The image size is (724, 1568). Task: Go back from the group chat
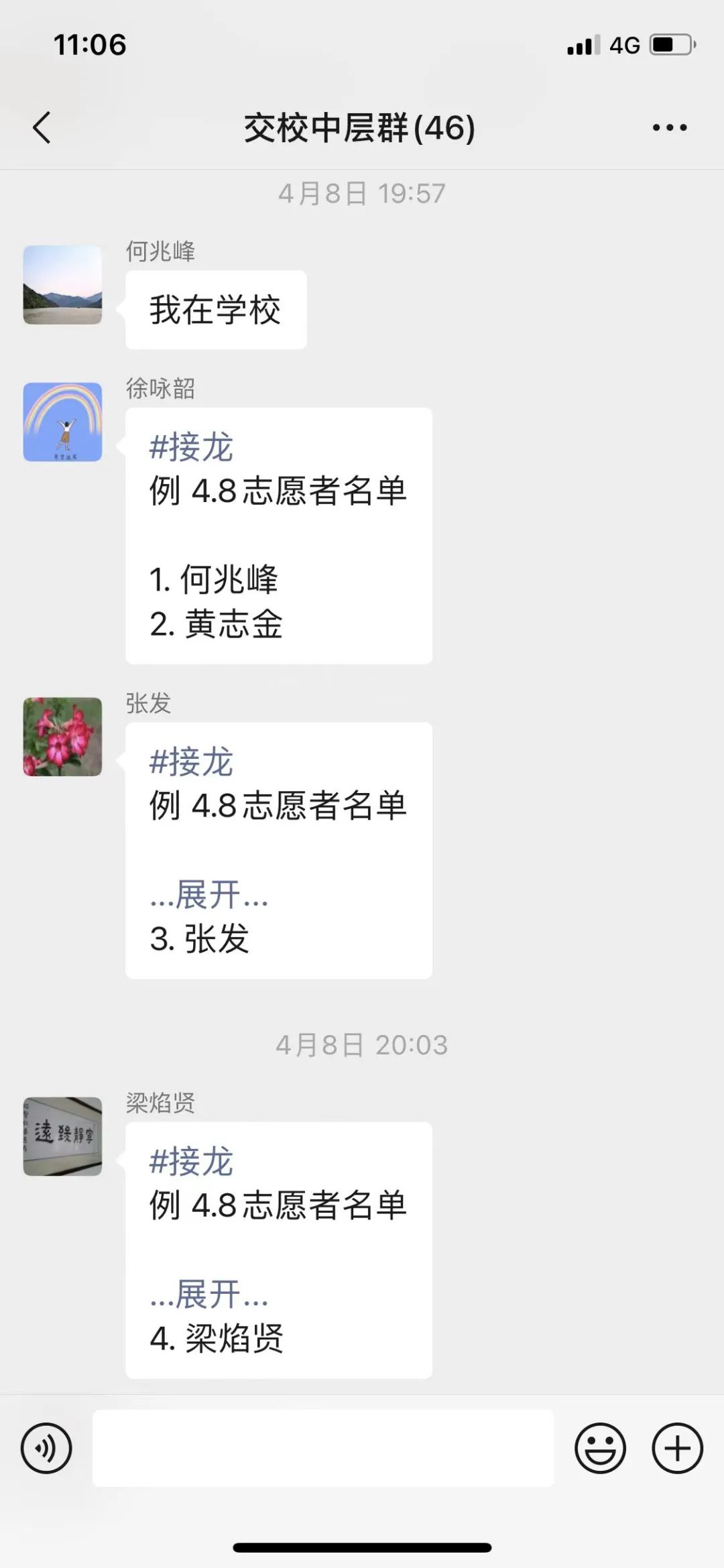[42, 127]
